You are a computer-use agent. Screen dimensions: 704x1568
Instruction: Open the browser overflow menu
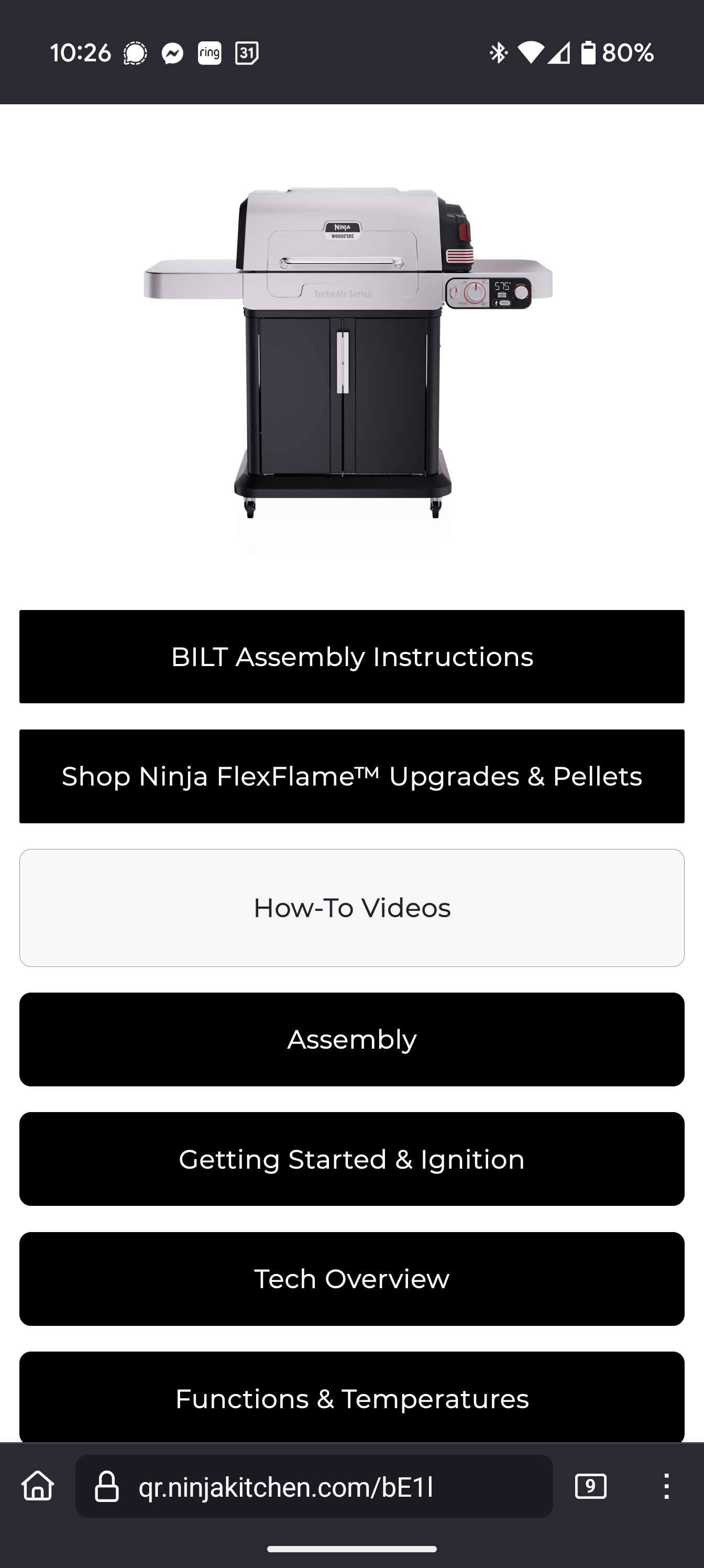pyautogui.click(x=666, y=1486)
